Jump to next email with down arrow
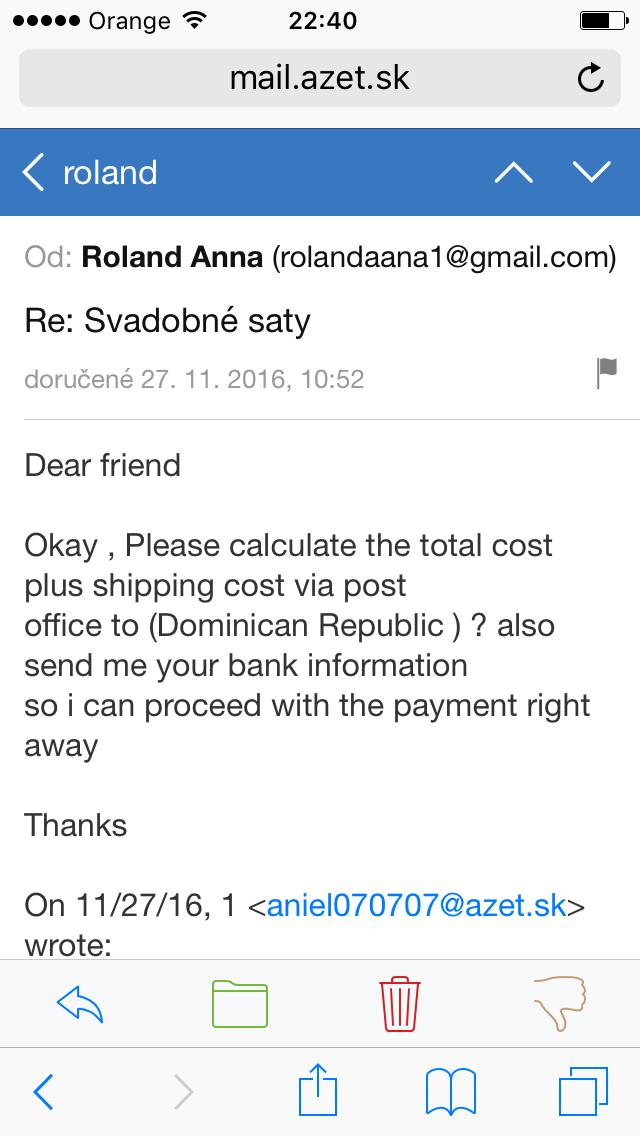640x1136 pixels. (x=591, y=172)
